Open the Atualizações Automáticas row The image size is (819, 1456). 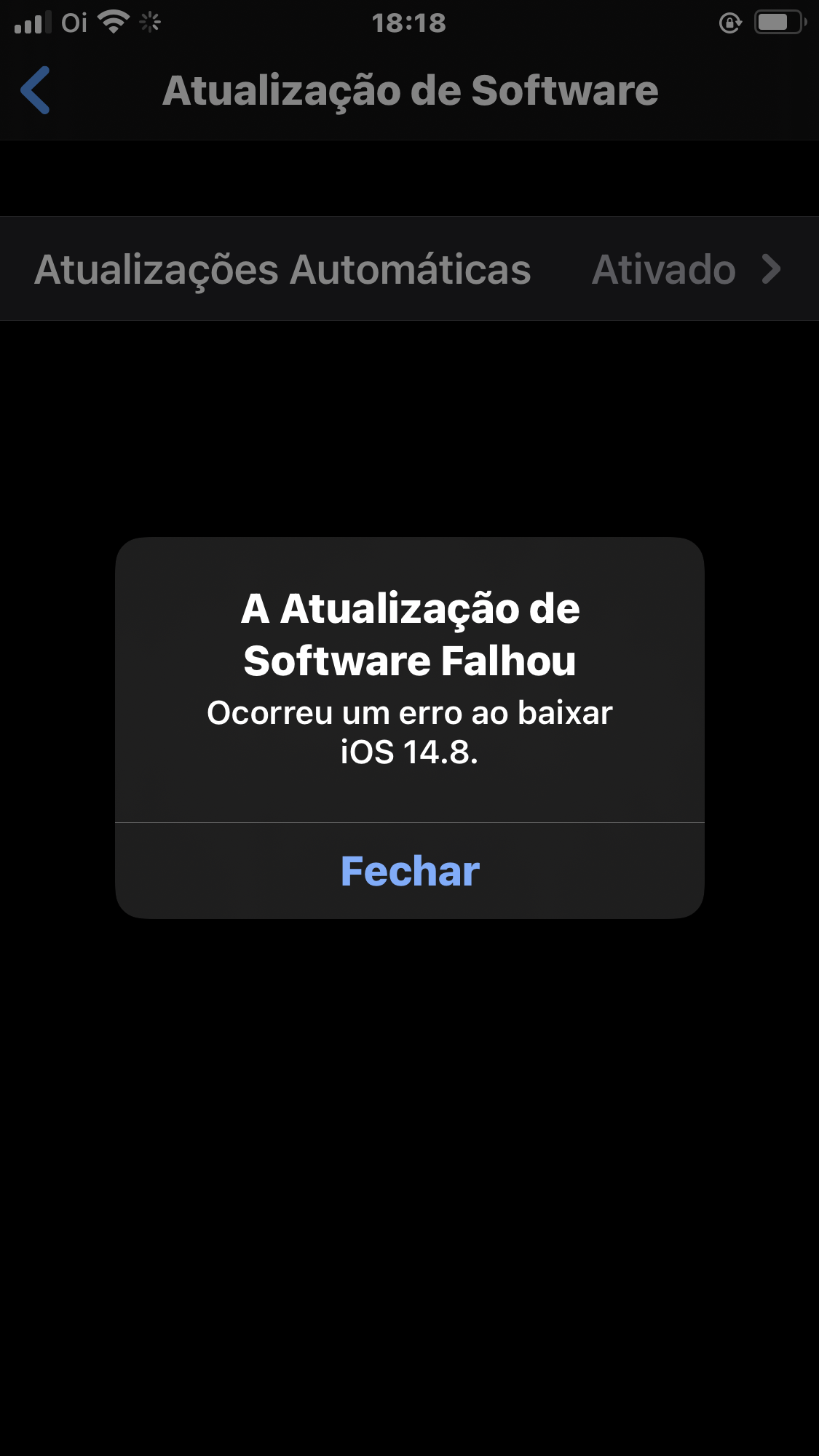tap(409, 269)
